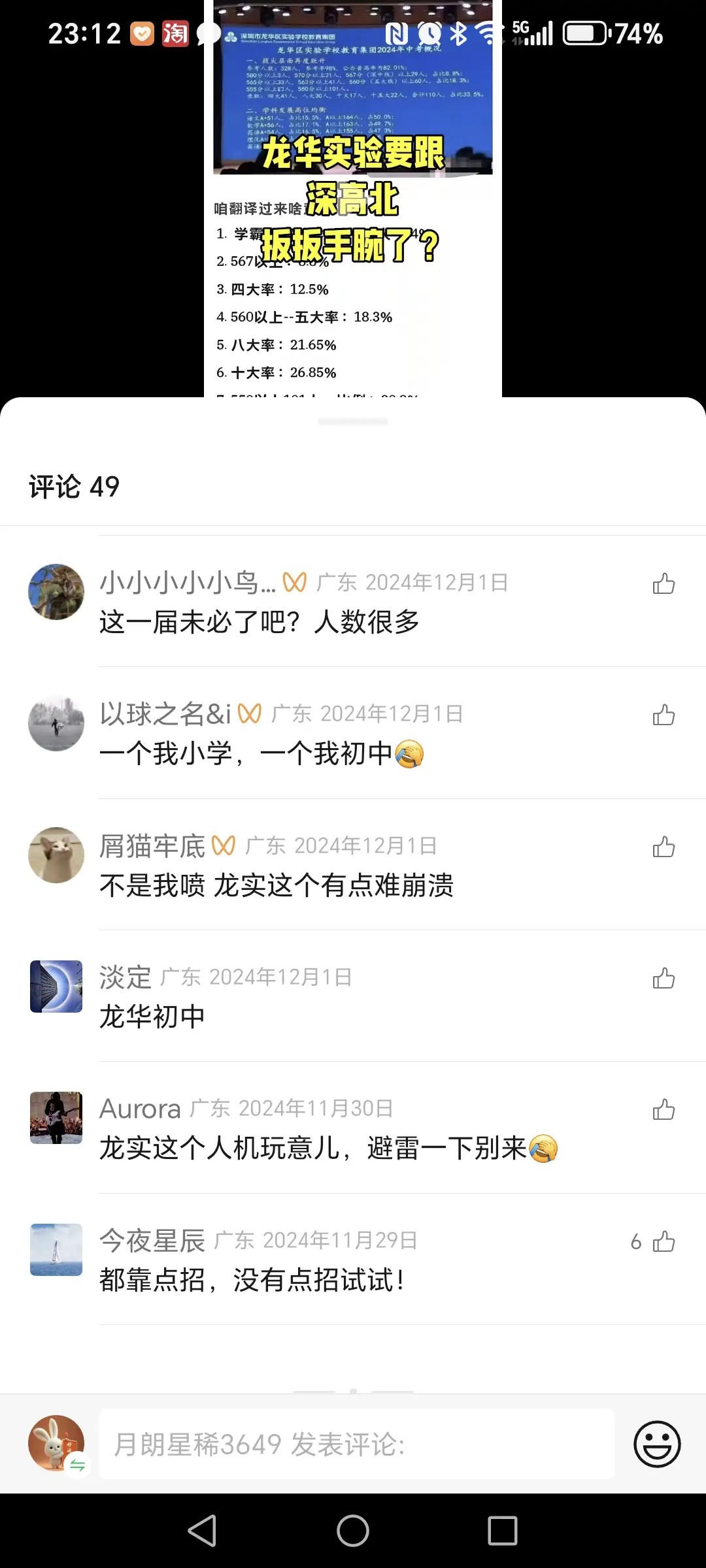
Task: Open the comment input field
Action: pyautogui.click(x=356, y=1444)
